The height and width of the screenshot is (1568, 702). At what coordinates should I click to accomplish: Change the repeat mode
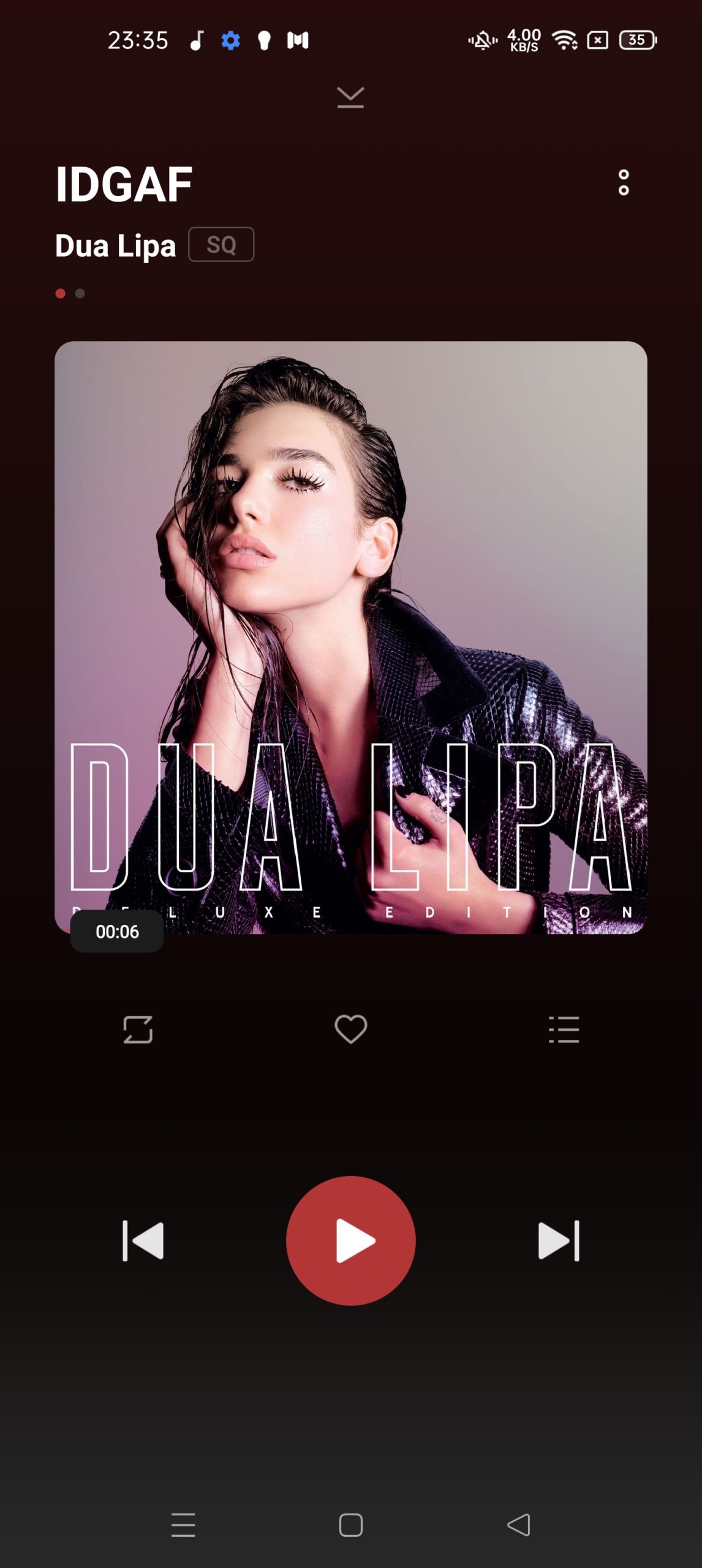tap(138, 1029)
